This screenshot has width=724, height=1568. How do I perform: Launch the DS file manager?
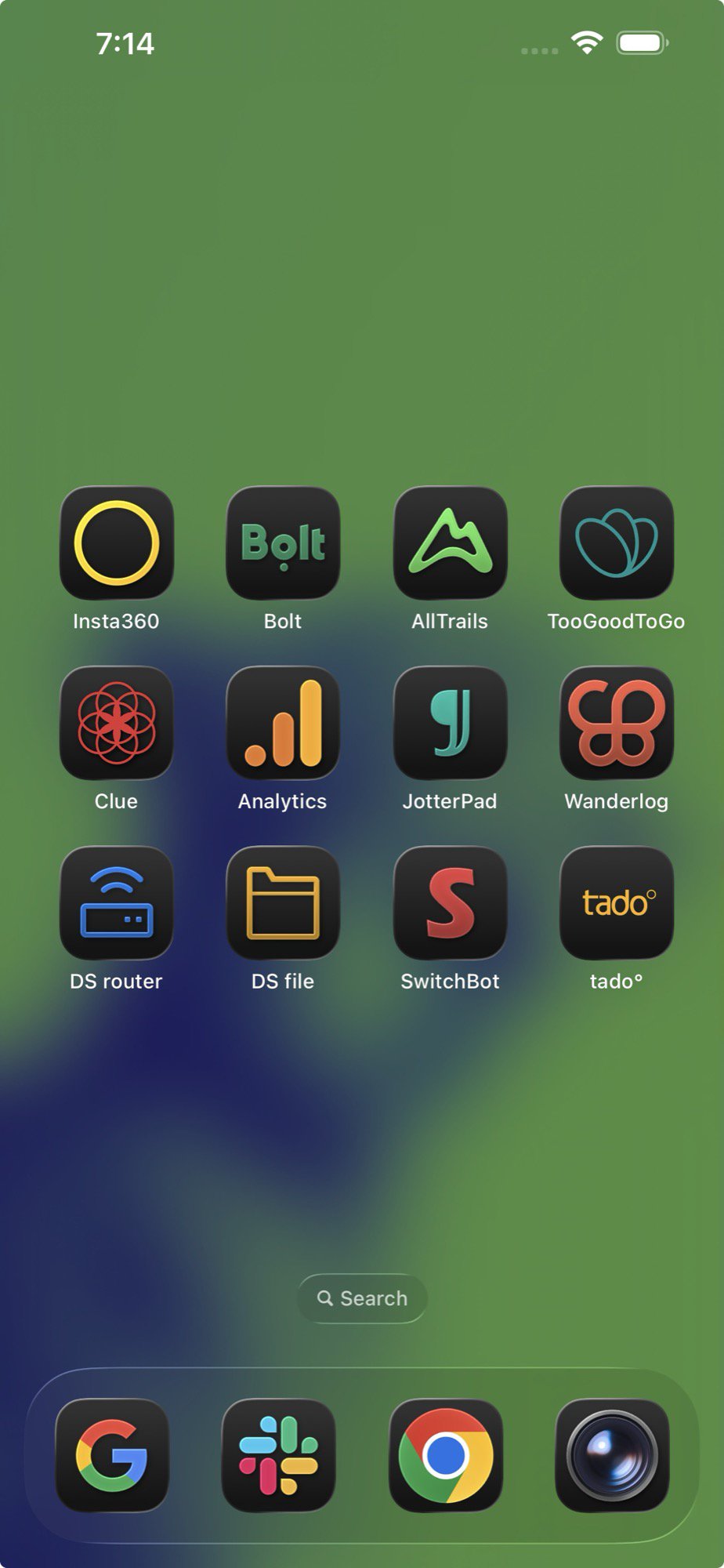pyautogui.click(x=282, y=902)
